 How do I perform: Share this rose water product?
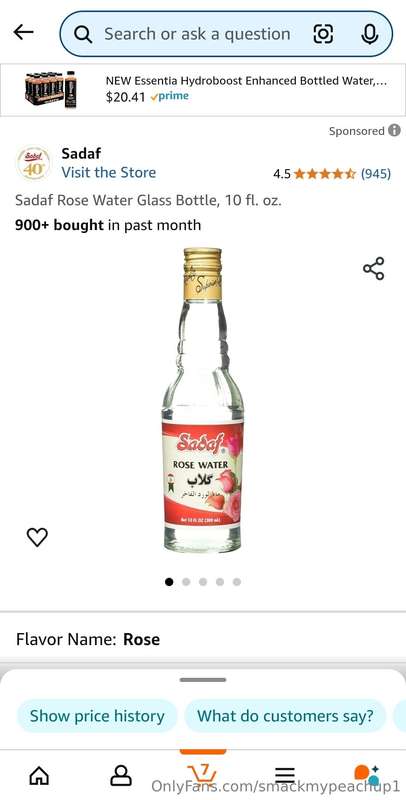373,268
